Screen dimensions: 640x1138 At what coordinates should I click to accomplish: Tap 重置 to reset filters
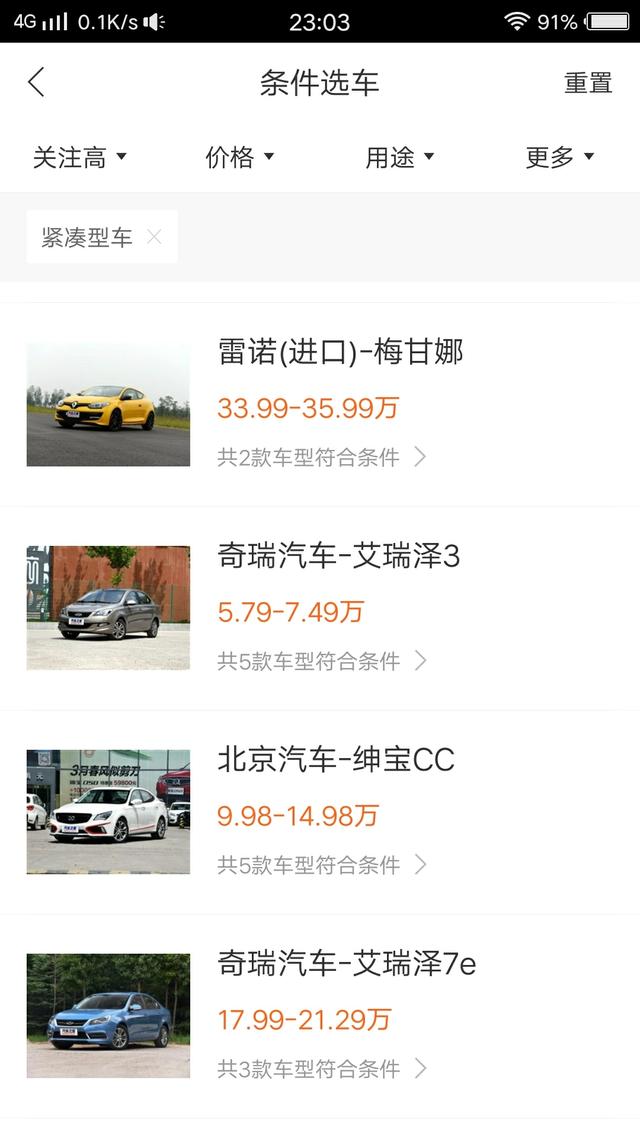pyautogui.click(x=588, y=83)
